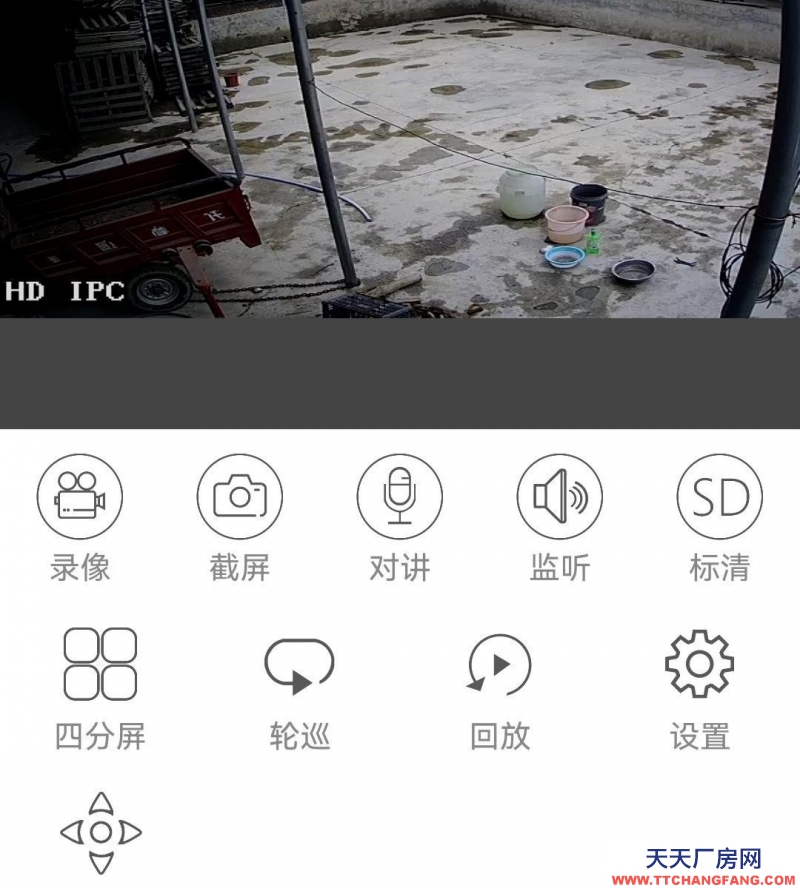Start camera patrol via the 轮巡 icon
This screenshot has height=888, width=800.
pyautogui.click(x=300, y=663)
